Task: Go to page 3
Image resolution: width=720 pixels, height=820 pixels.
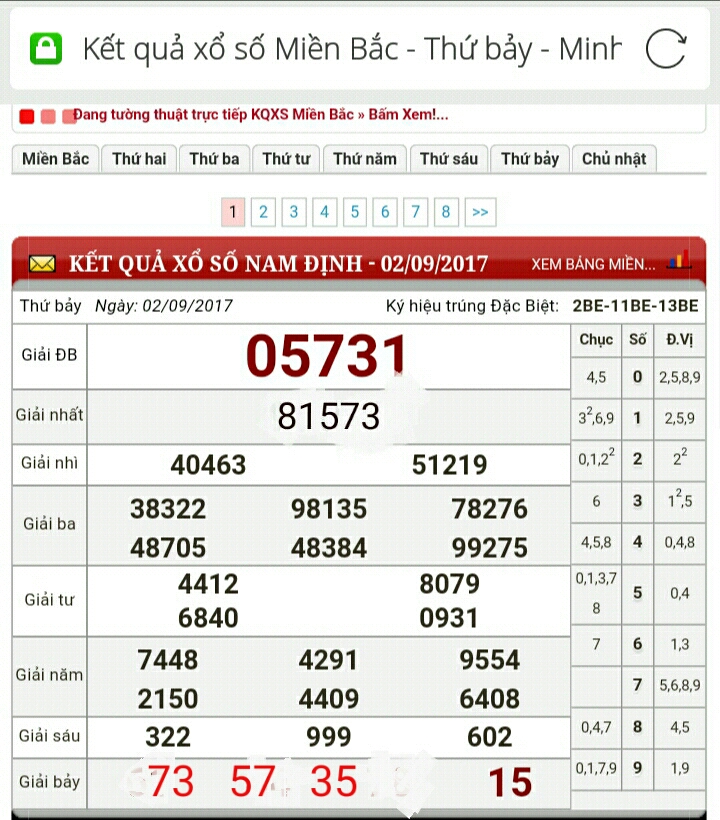Action: (294, 212)
